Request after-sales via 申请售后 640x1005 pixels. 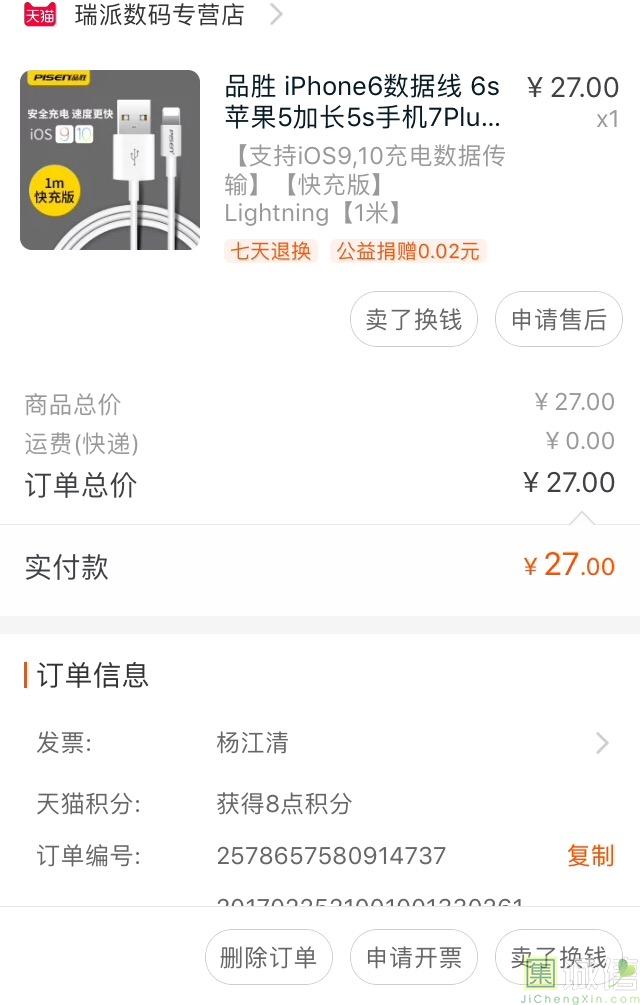(559, 320)
